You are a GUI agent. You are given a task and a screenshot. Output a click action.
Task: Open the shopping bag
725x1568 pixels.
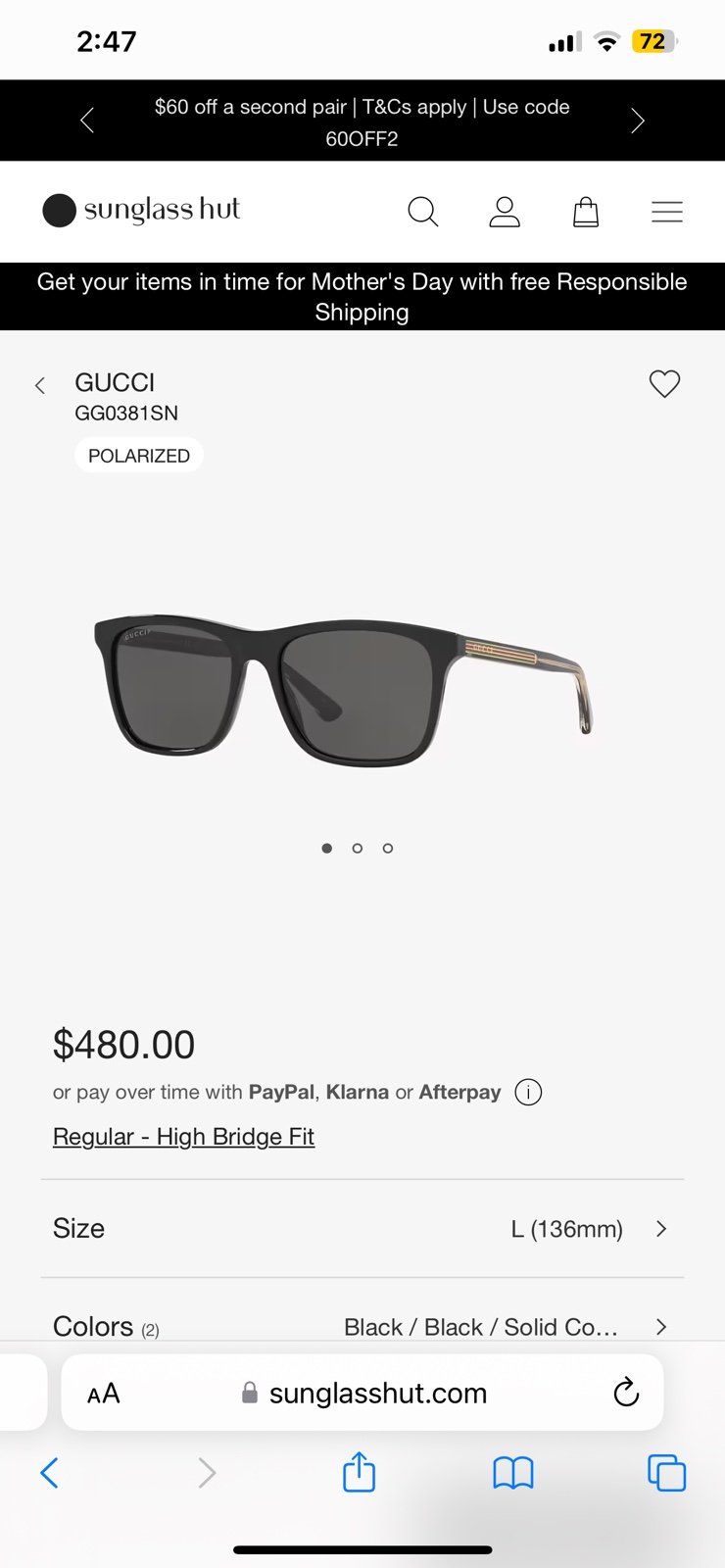click(586, 212)
